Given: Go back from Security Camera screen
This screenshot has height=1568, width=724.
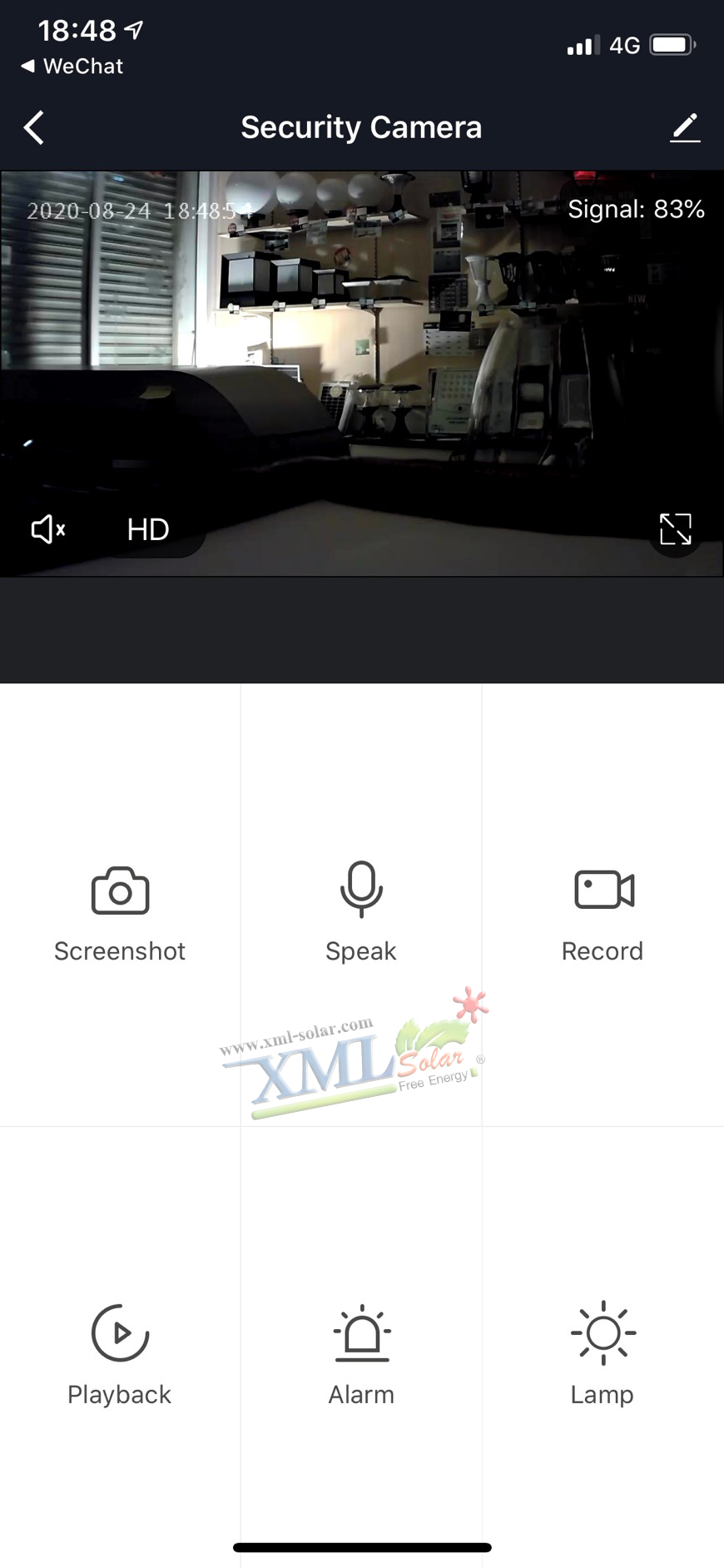Looking at the screenshot, I should click(x=34, y=127).
